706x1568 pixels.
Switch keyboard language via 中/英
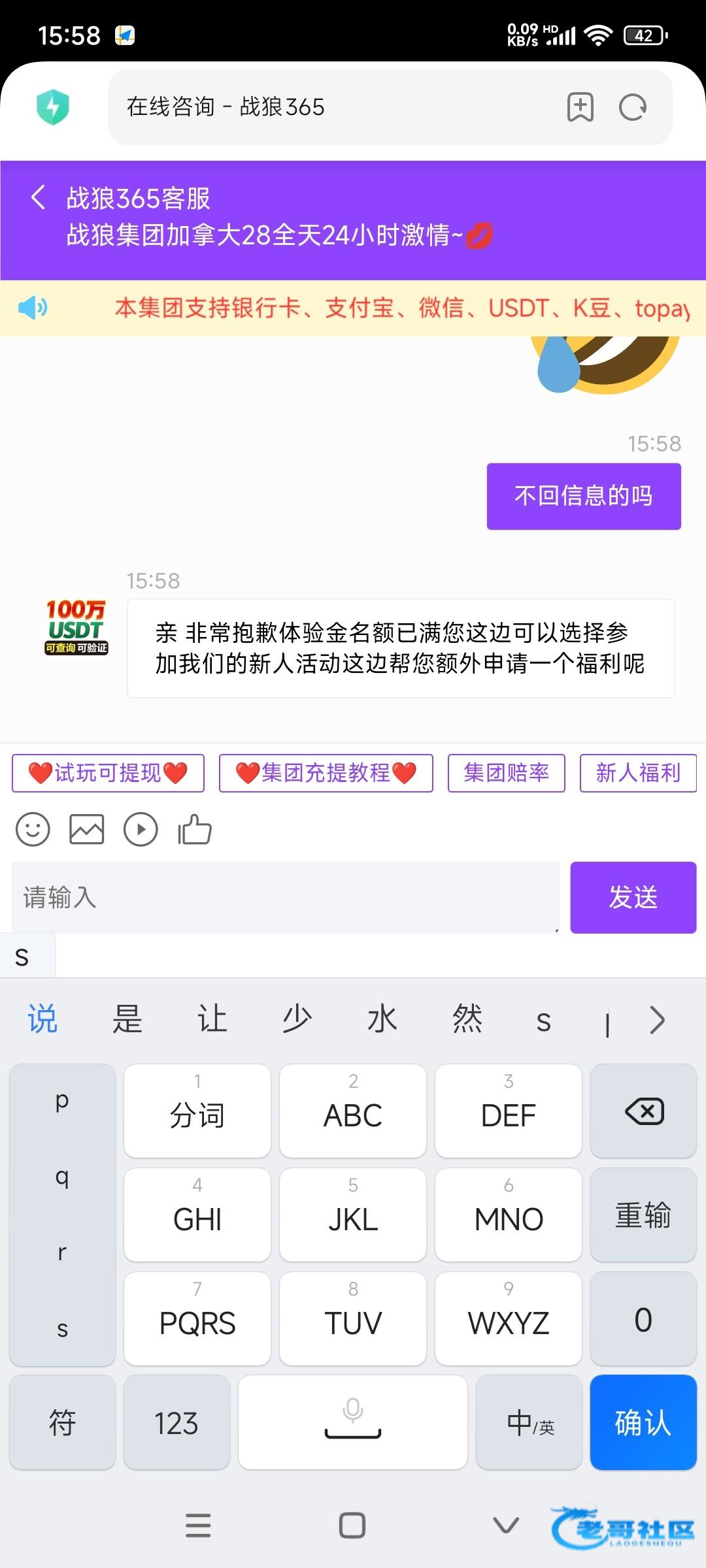(529, 1422)
